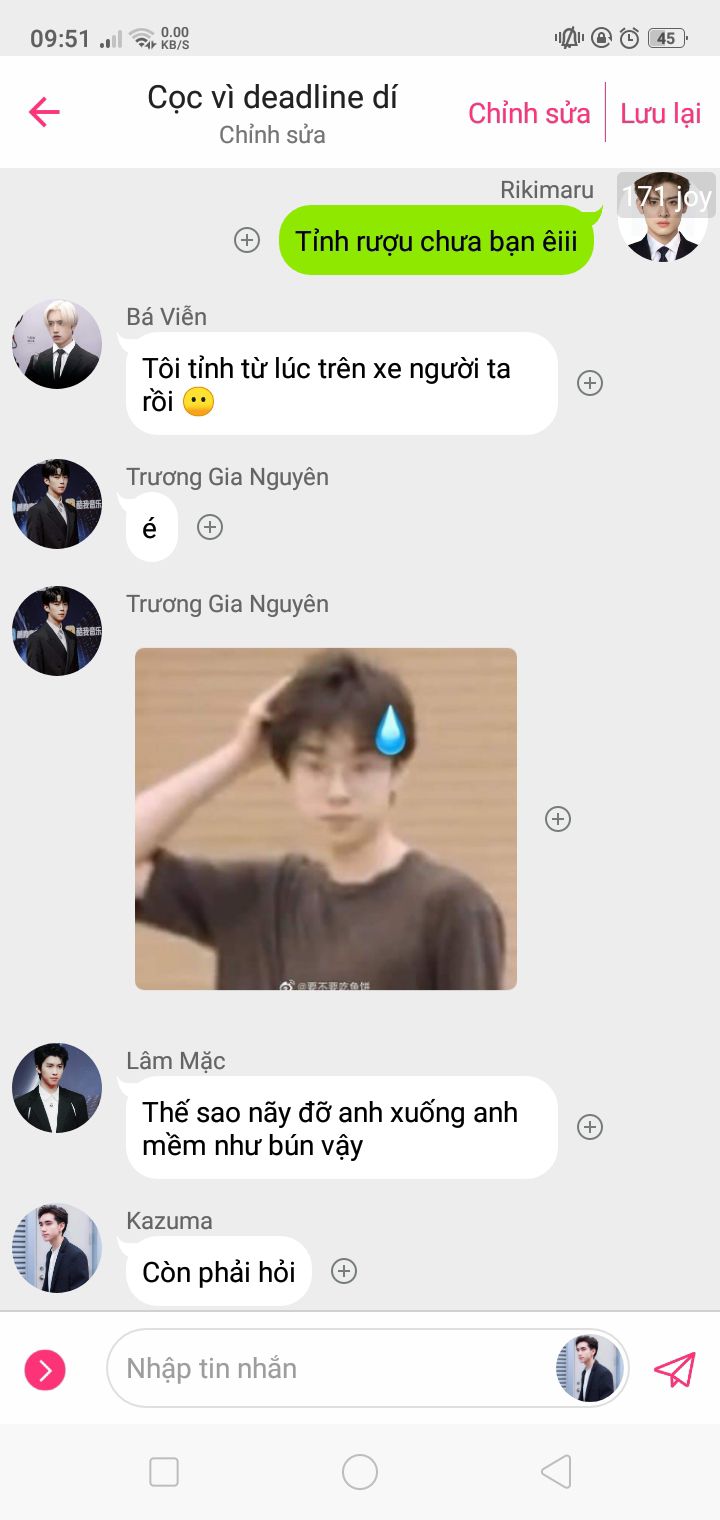
Task: Tap plus icon beside the "é" message
Action: [210, 527]
